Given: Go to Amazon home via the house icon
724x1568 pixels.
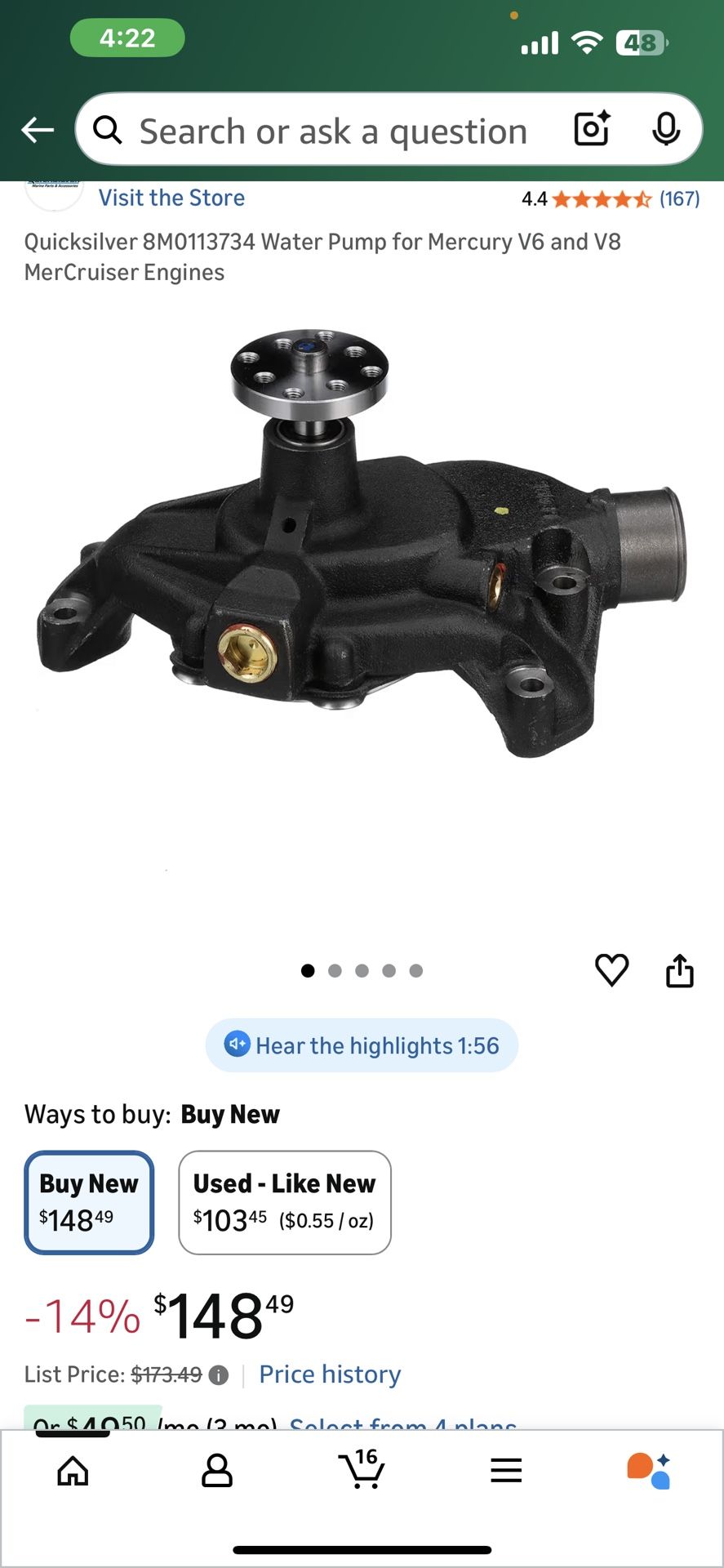Looking at the screenshot, I should 72,1470.
